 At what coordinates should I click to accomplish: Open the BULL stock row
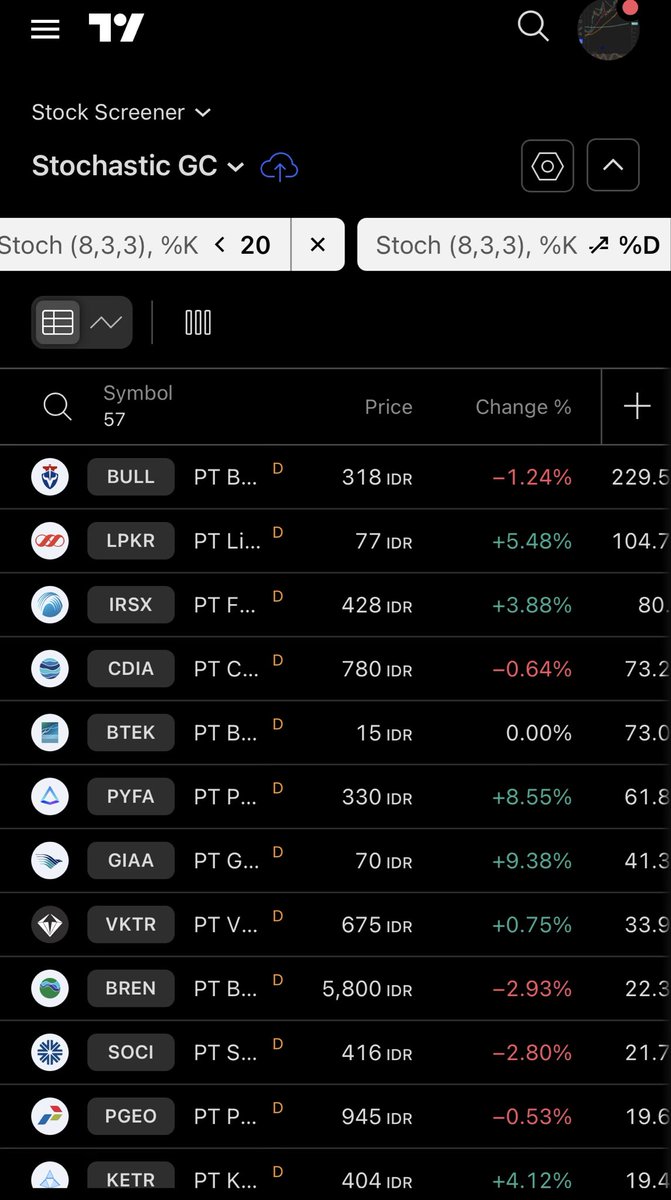[x=131, y=477]
